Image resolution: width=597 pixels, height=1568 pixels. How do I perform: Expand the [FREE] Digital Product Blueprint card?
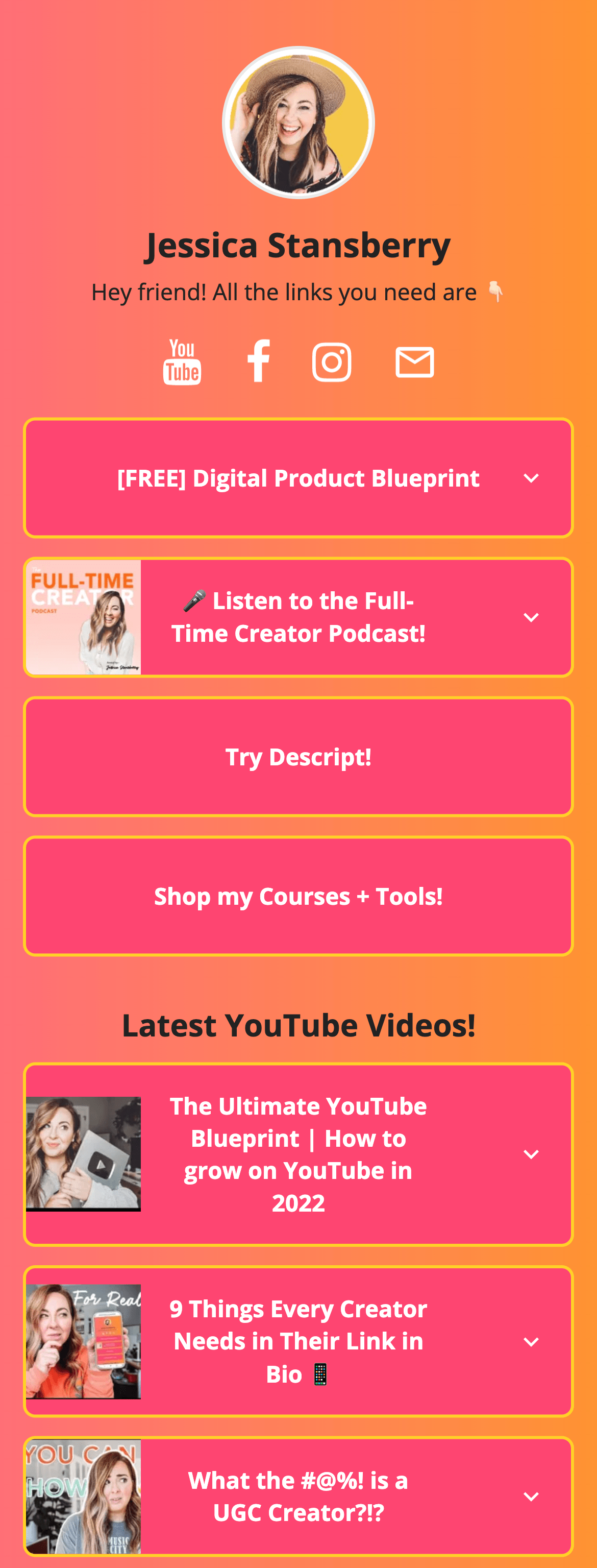click(531, 478)
